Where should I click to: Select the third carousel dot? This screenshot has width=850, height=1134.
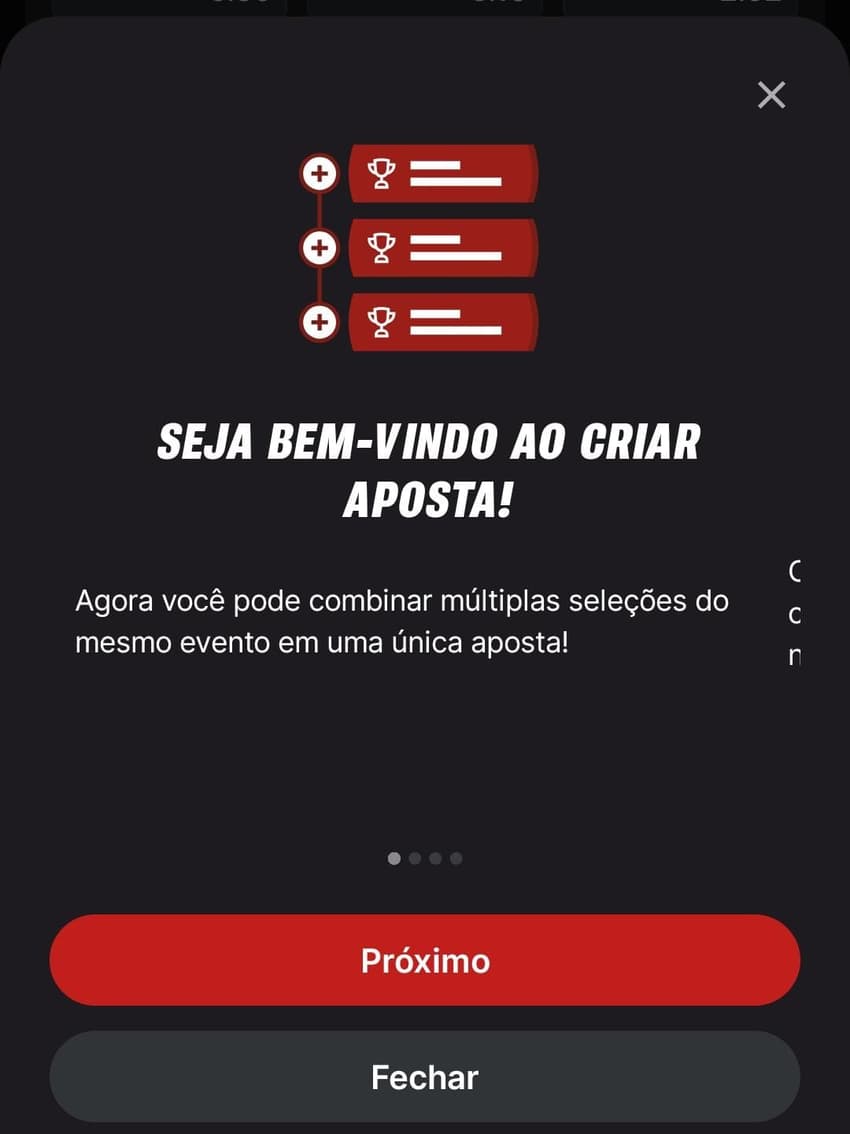435,858
